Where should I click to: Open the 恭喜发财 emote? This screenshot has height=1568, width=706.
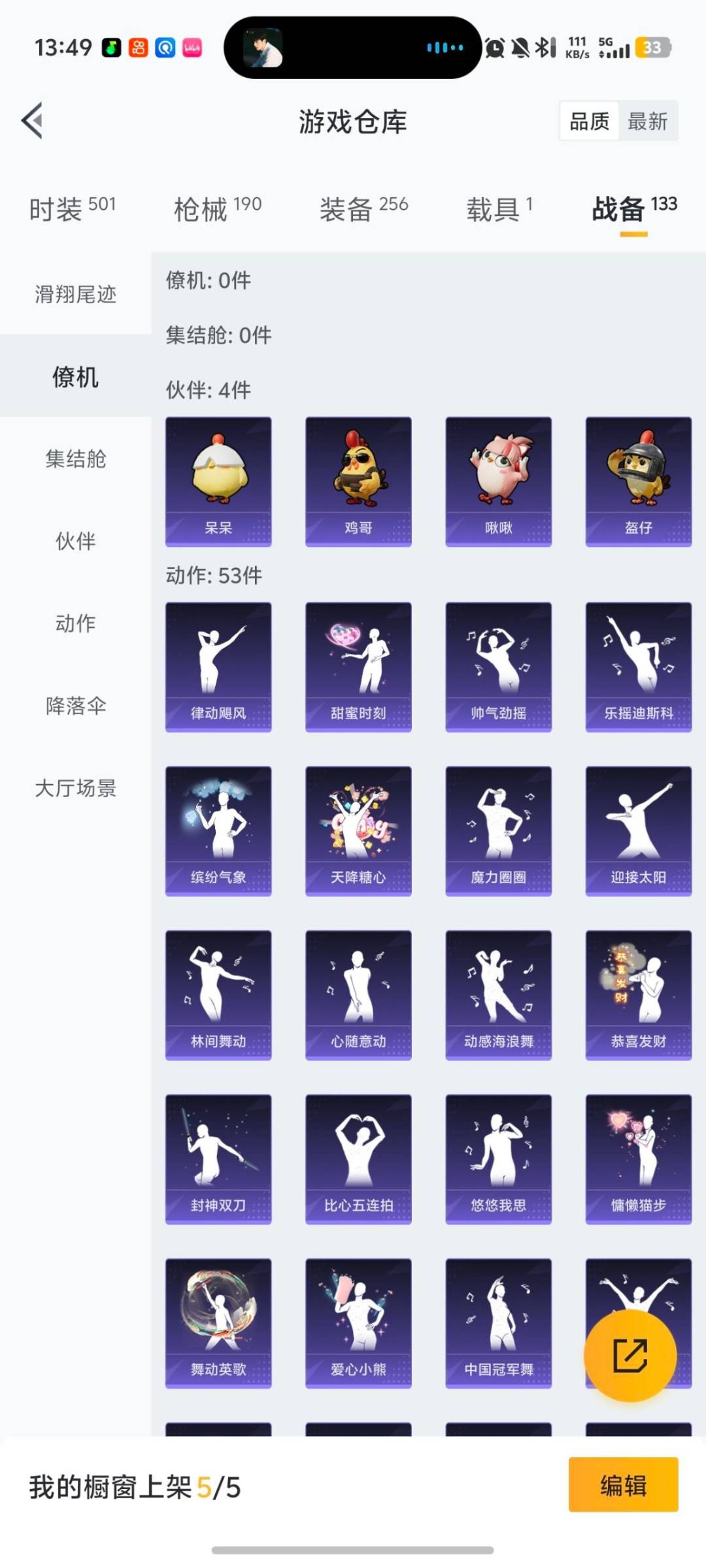pos(637,993)
